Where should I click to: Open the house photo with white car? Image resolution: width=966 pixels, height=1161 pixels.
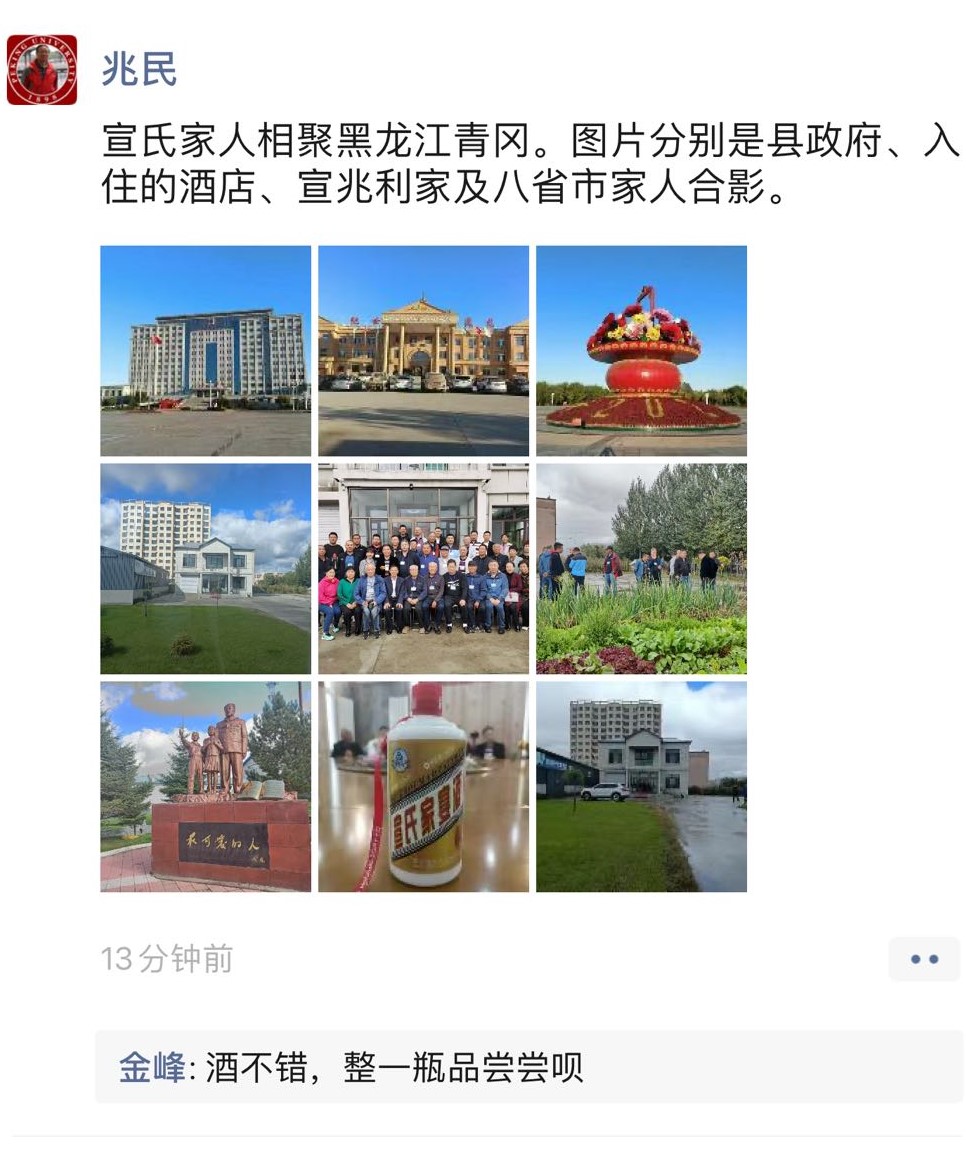[641, 786]
